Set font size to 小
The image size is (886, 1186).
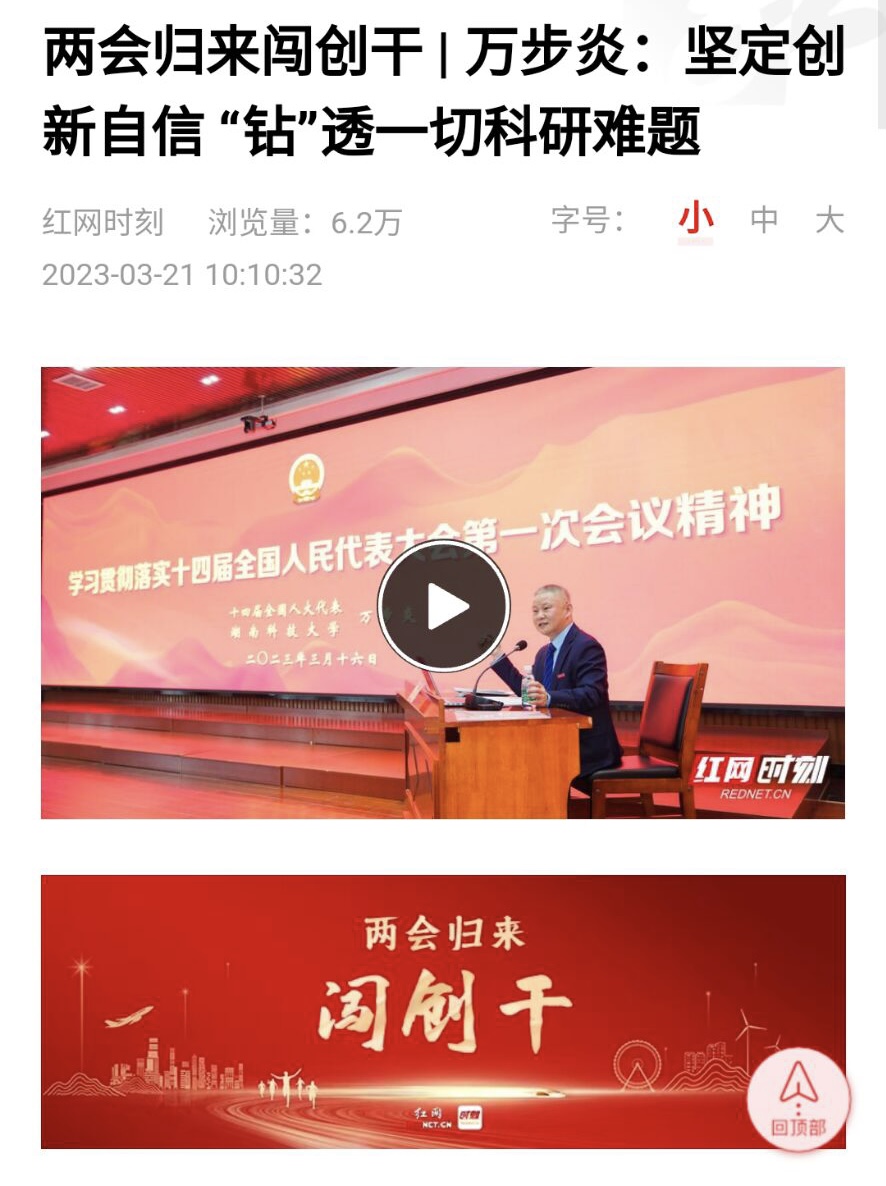click(695, 220)
